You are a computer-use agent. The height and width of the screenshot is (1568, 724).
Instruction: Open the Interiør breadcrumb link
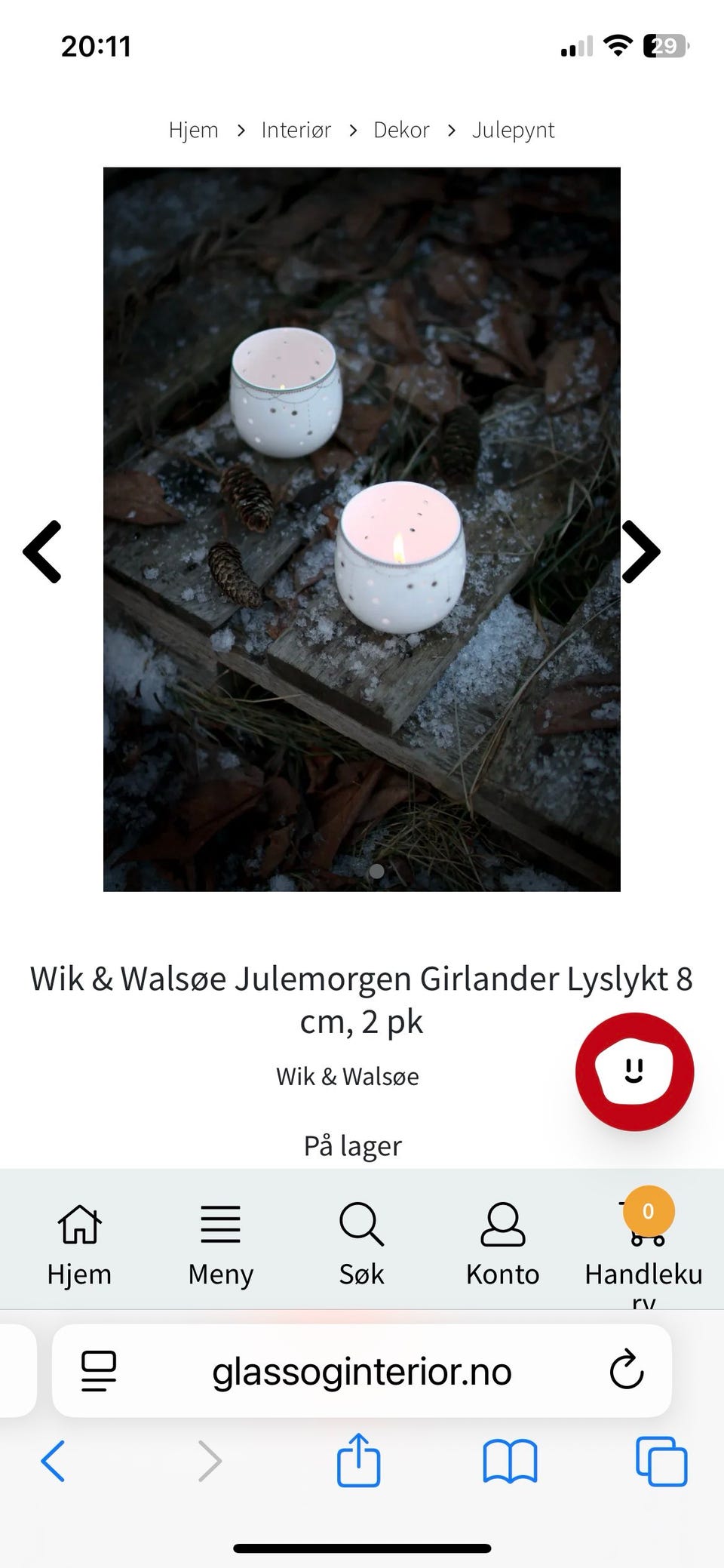(x=296, y=129)
